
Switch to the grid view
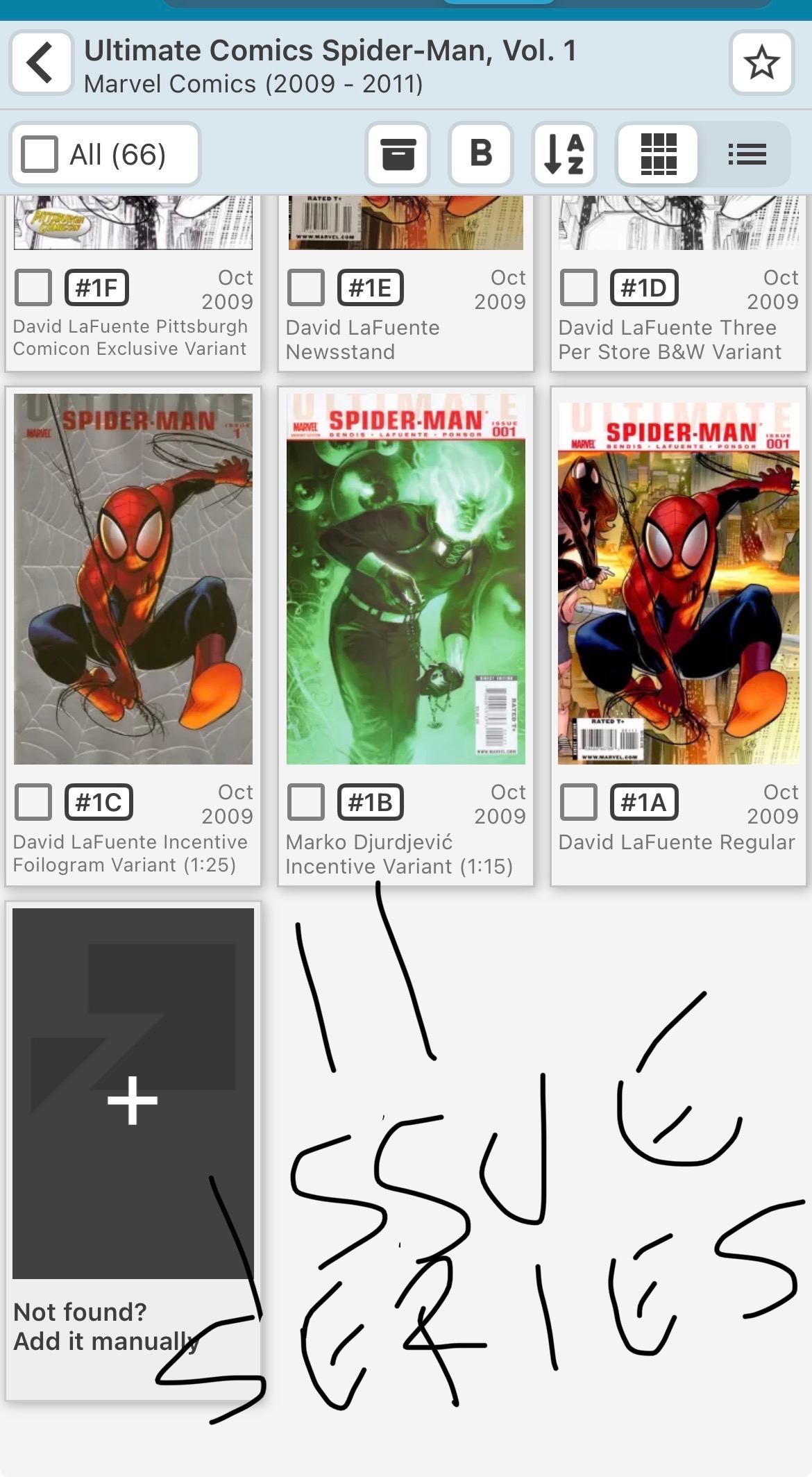(658, 154)
